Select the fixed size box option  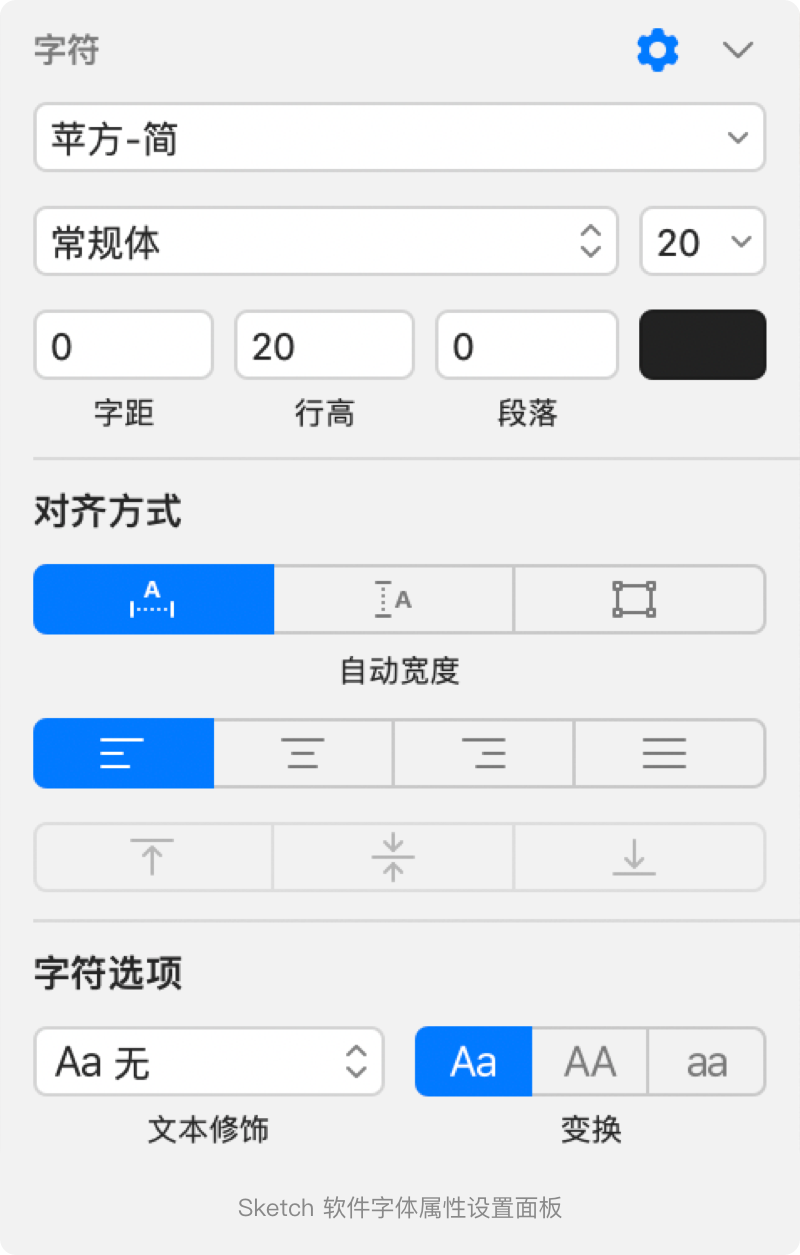tap(637, 600)
